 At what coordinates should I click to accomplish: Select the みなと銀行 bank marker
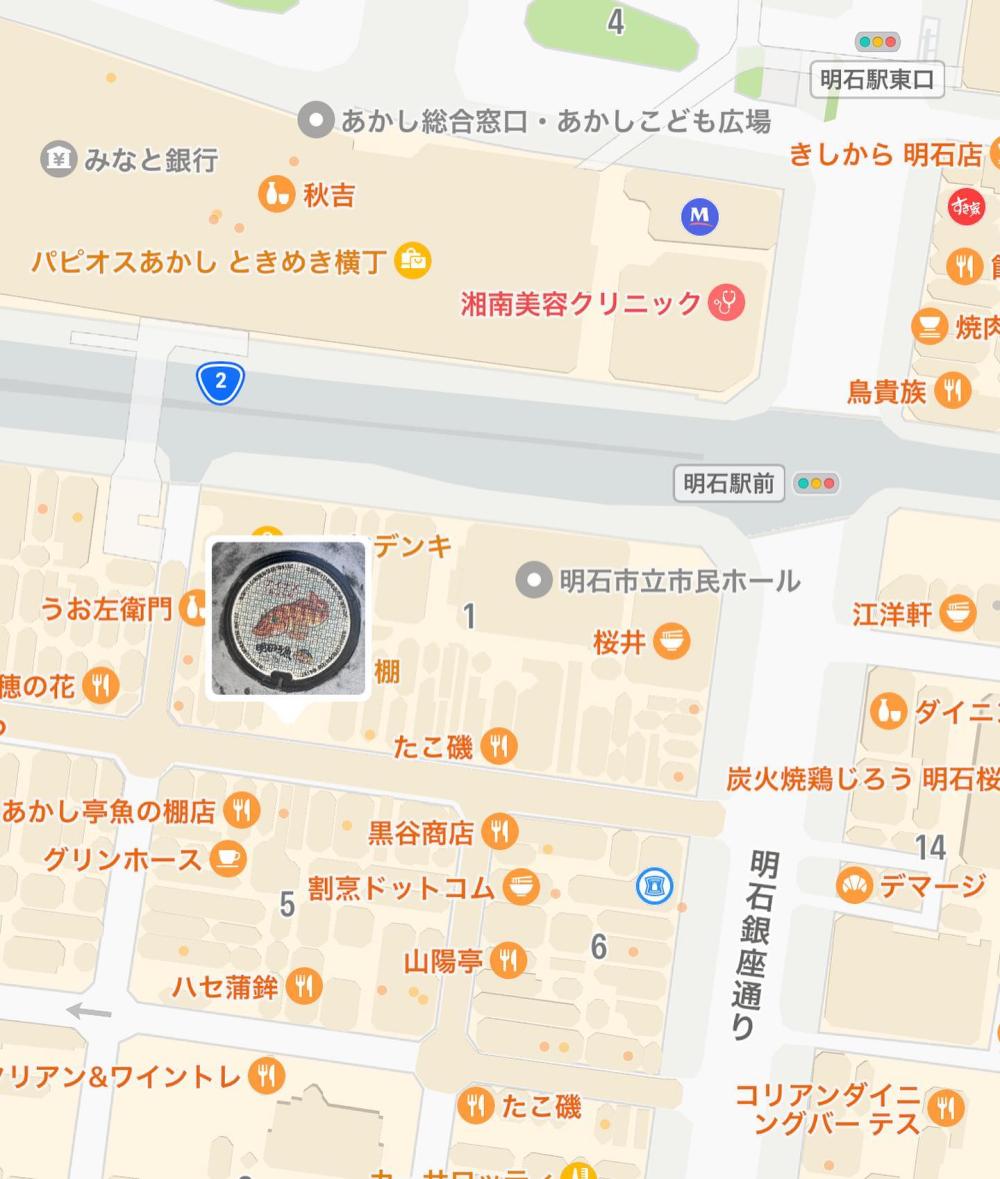[x=60, y=159]
